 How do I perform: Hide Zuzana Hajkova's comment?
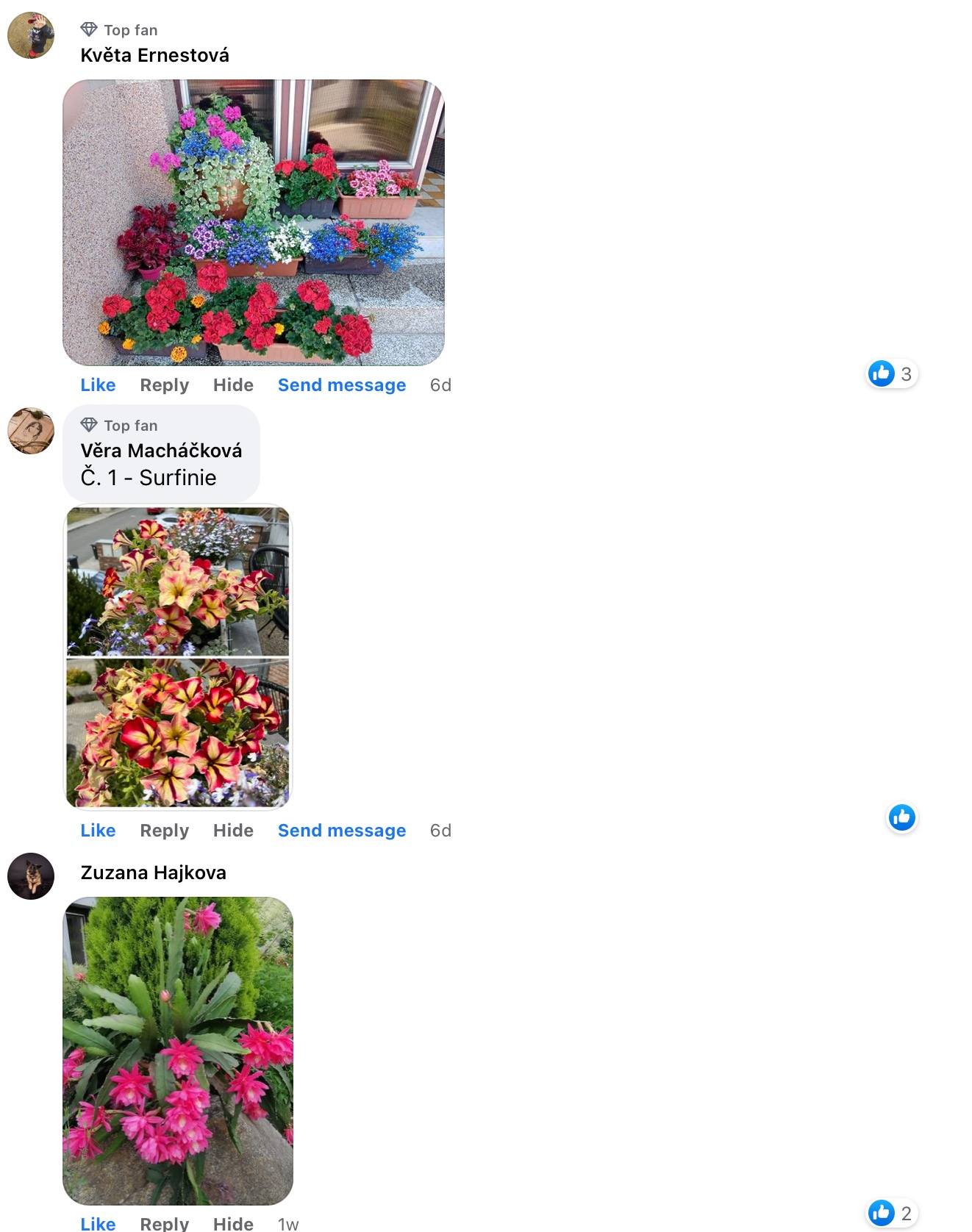click(x=233, y=1223)
